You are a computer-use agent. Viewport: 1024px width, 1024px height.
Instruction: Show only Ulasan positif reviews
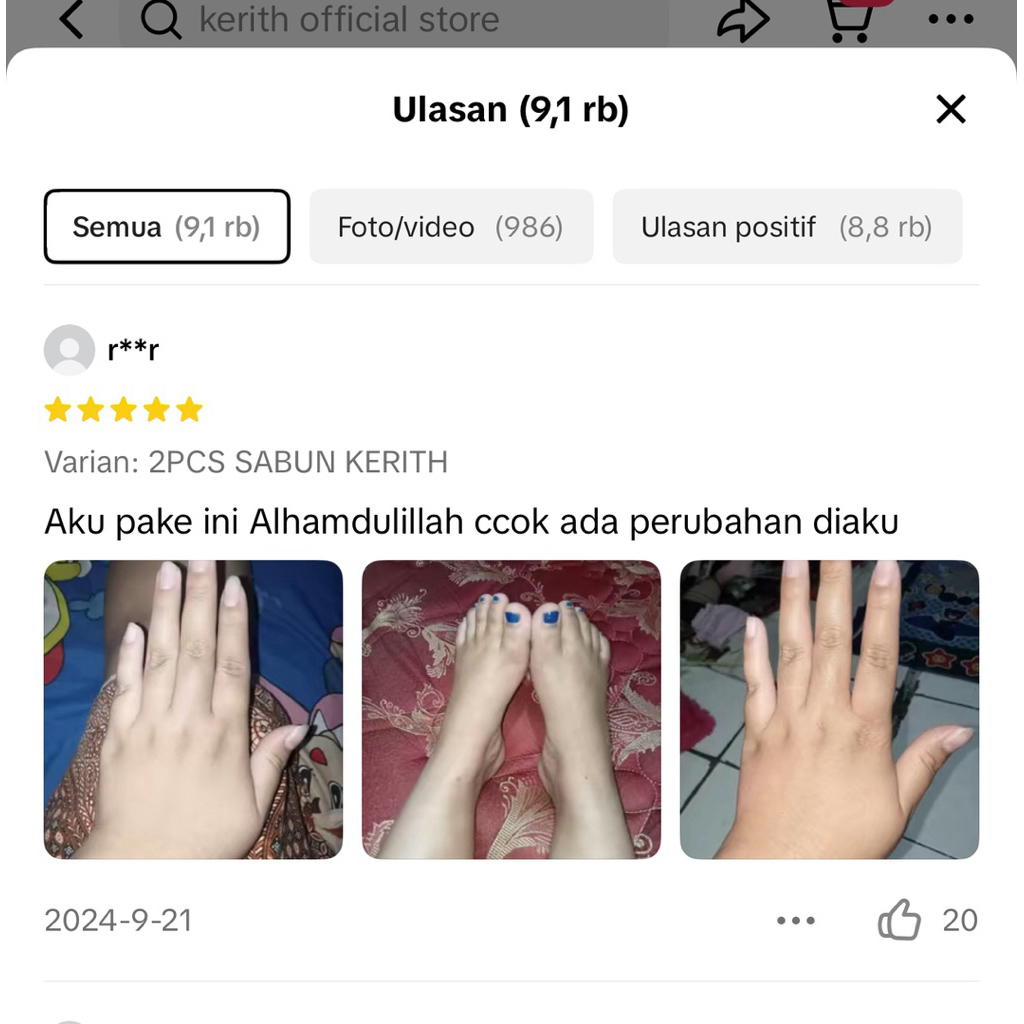(x=787, y=227)
